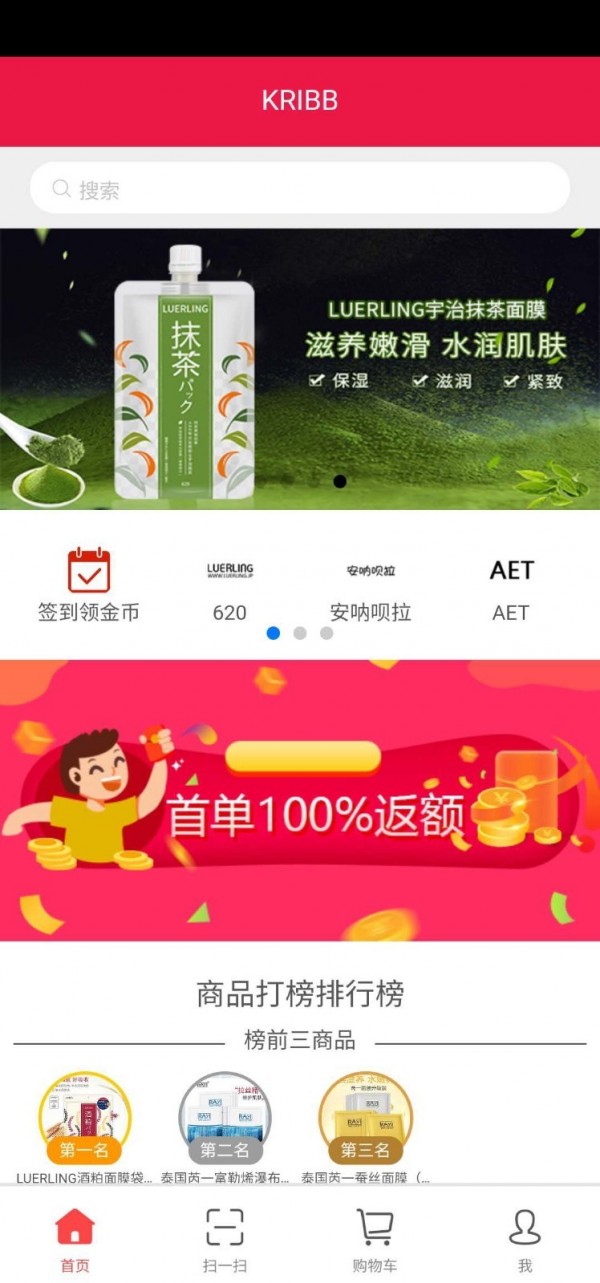Tap the 搜索 search box
This screenshot has height=1283, width=600.
pyautogui.click(x=300, y=189)
